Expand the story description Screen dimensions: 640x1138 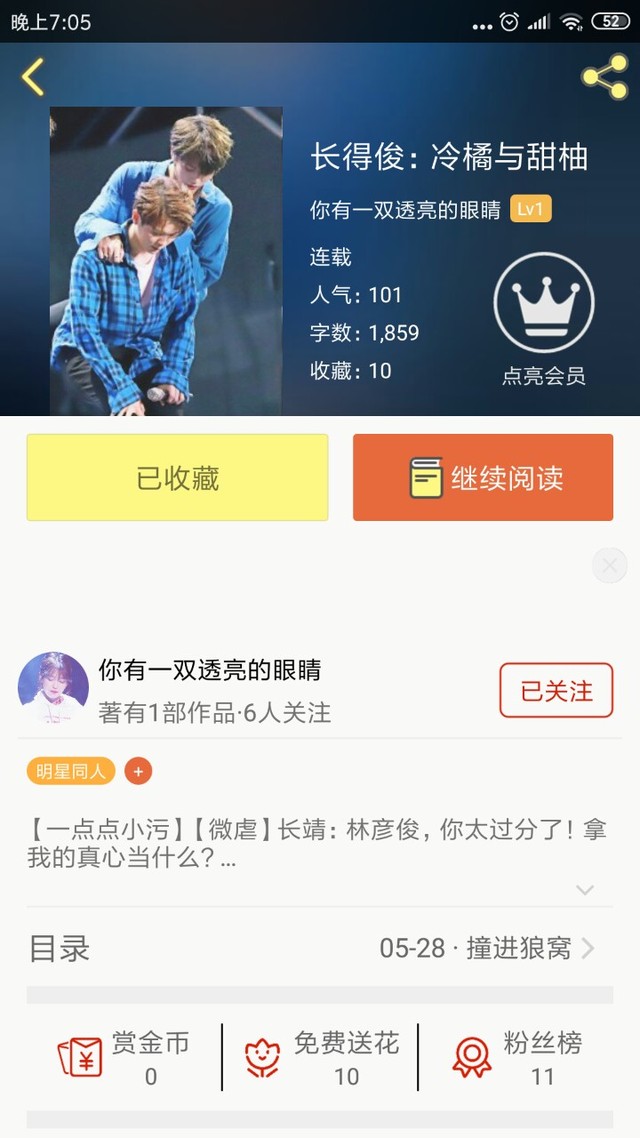coord(585,889)
